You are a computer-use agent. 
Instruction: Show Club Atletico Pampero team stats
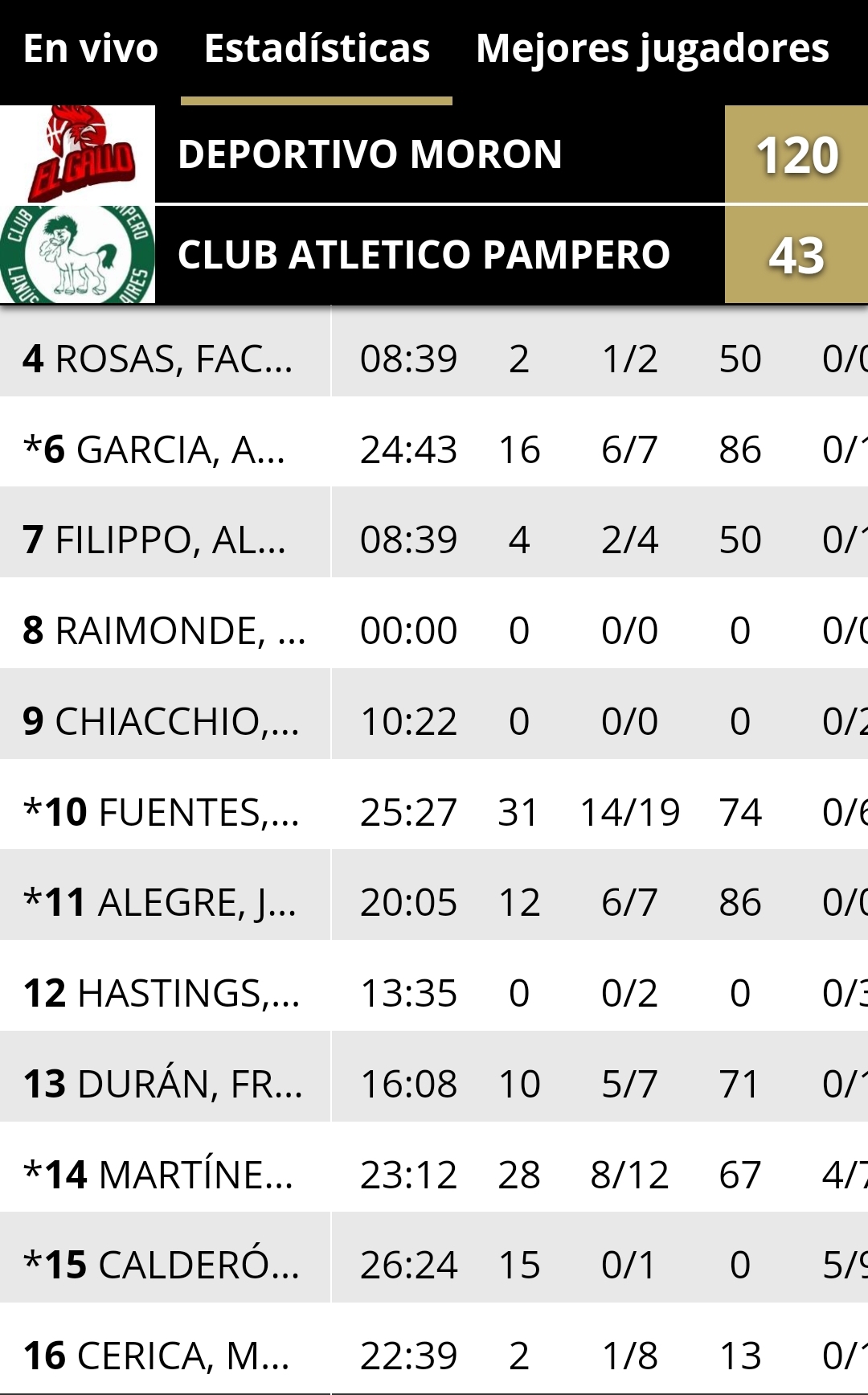(434, 254)
